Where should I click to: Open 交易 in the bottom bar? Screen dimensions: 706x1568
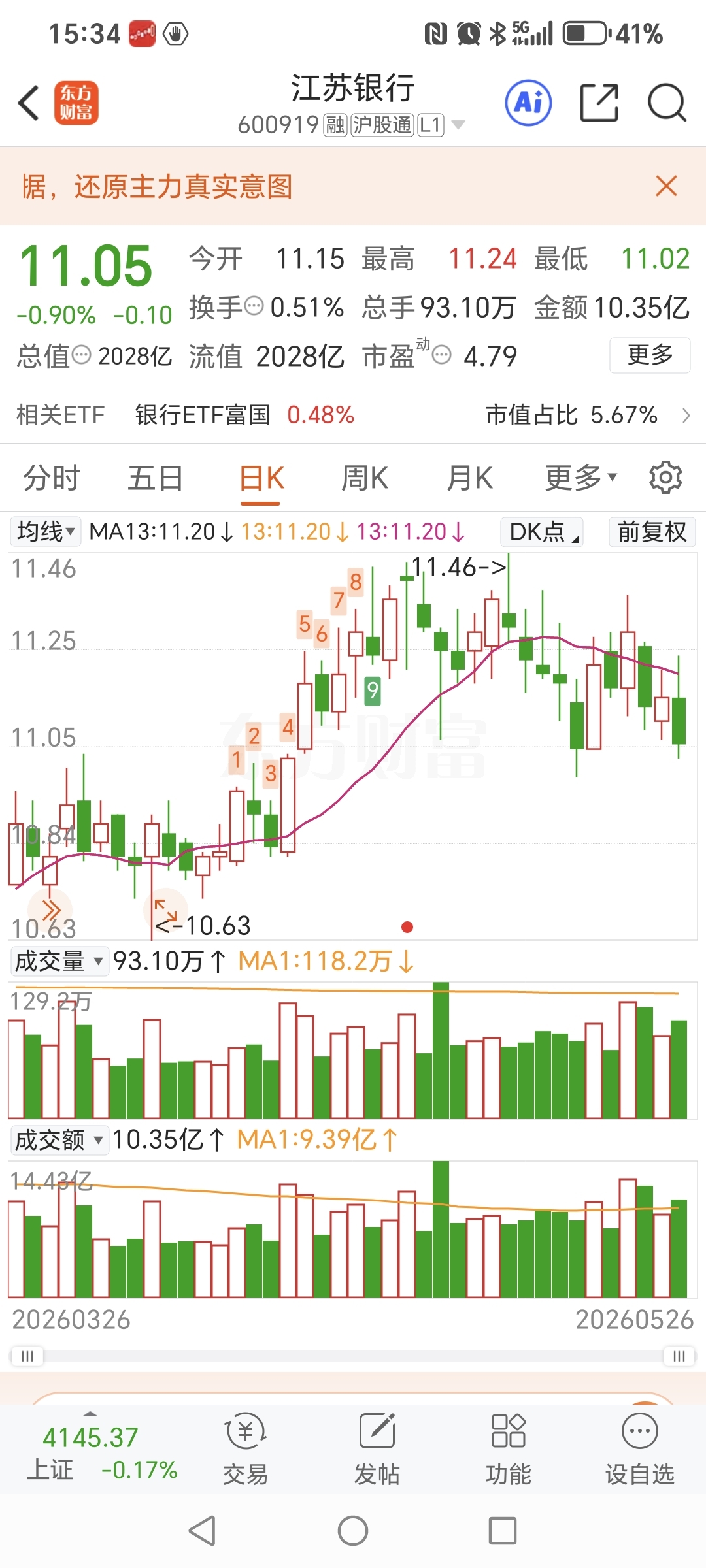[245, 1448]
